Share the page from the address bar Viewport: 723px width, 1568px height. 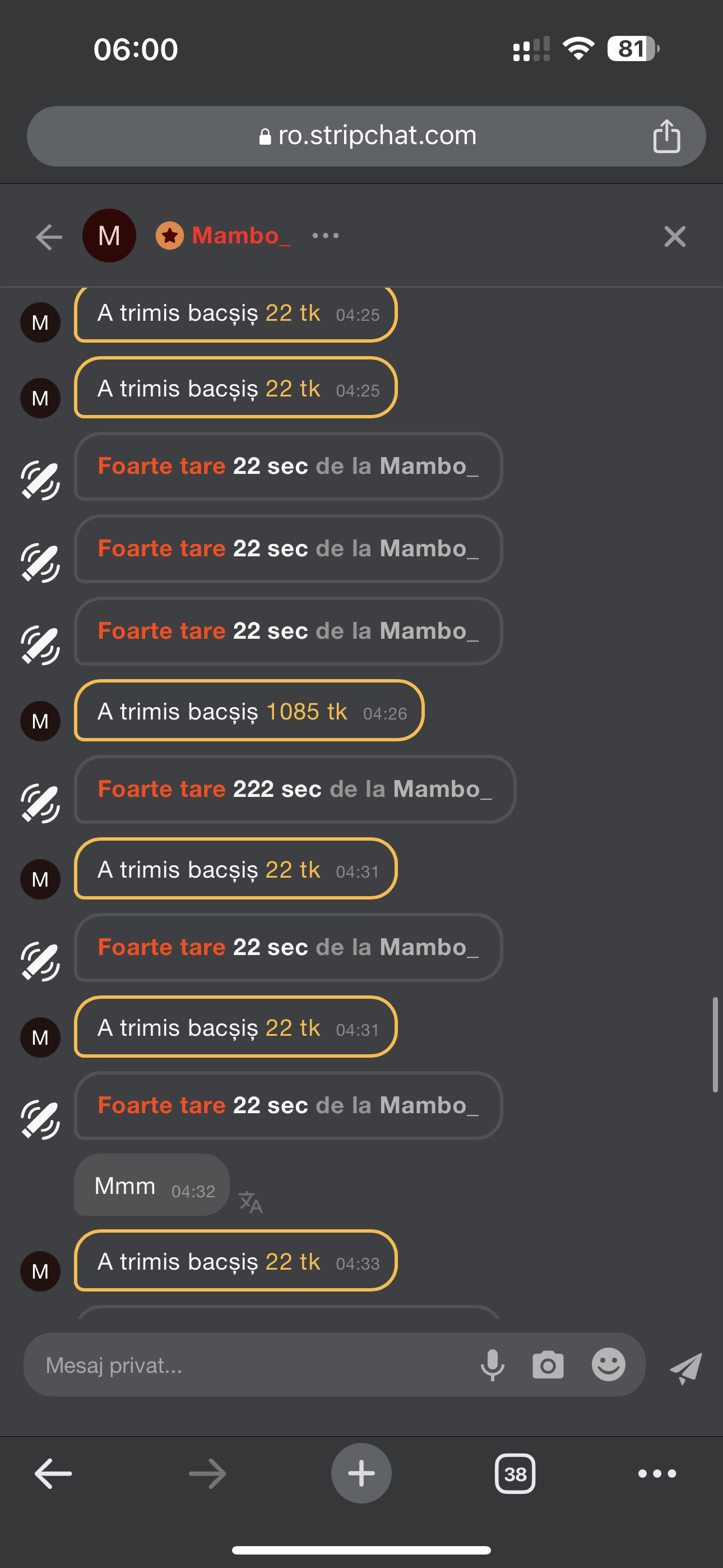[666, 136]
